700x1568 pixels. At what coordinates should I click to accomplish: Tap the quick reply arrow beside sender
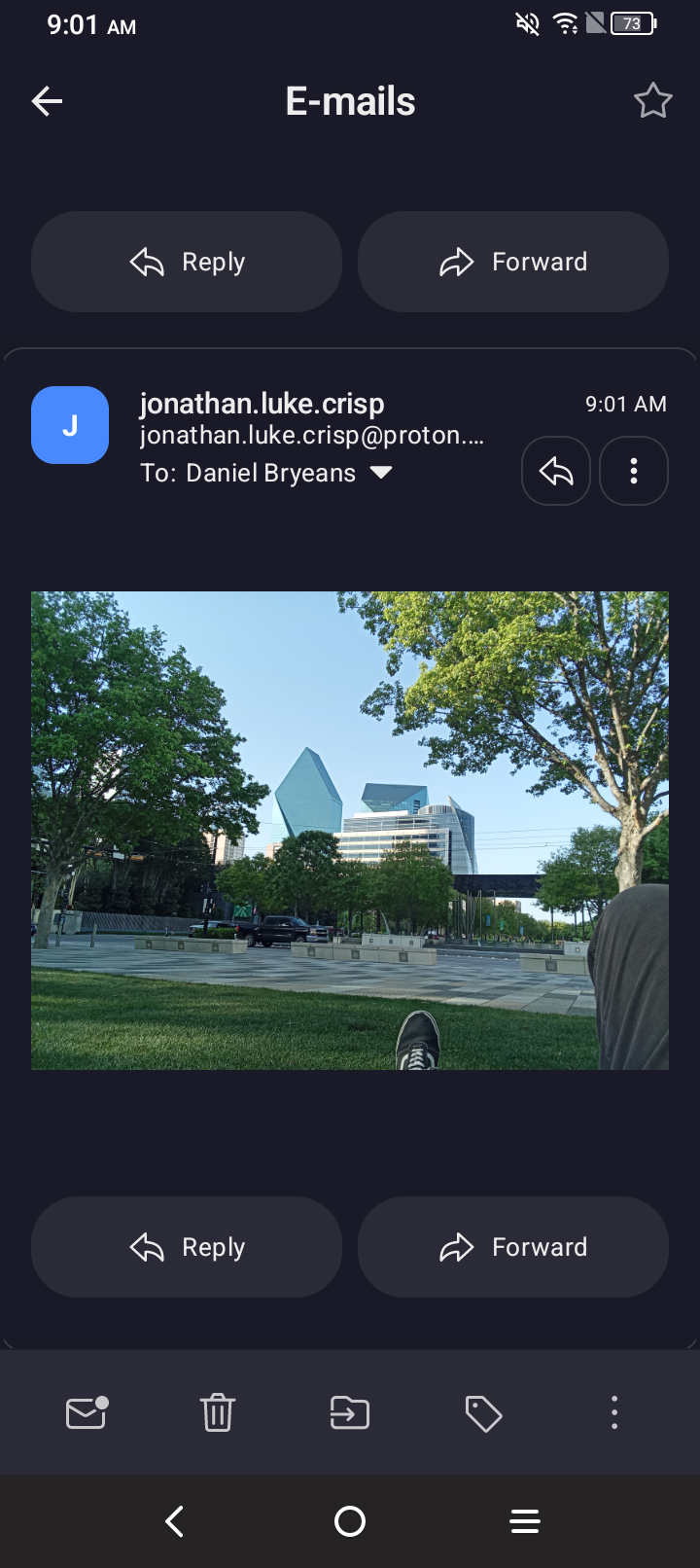pos(556,472)
